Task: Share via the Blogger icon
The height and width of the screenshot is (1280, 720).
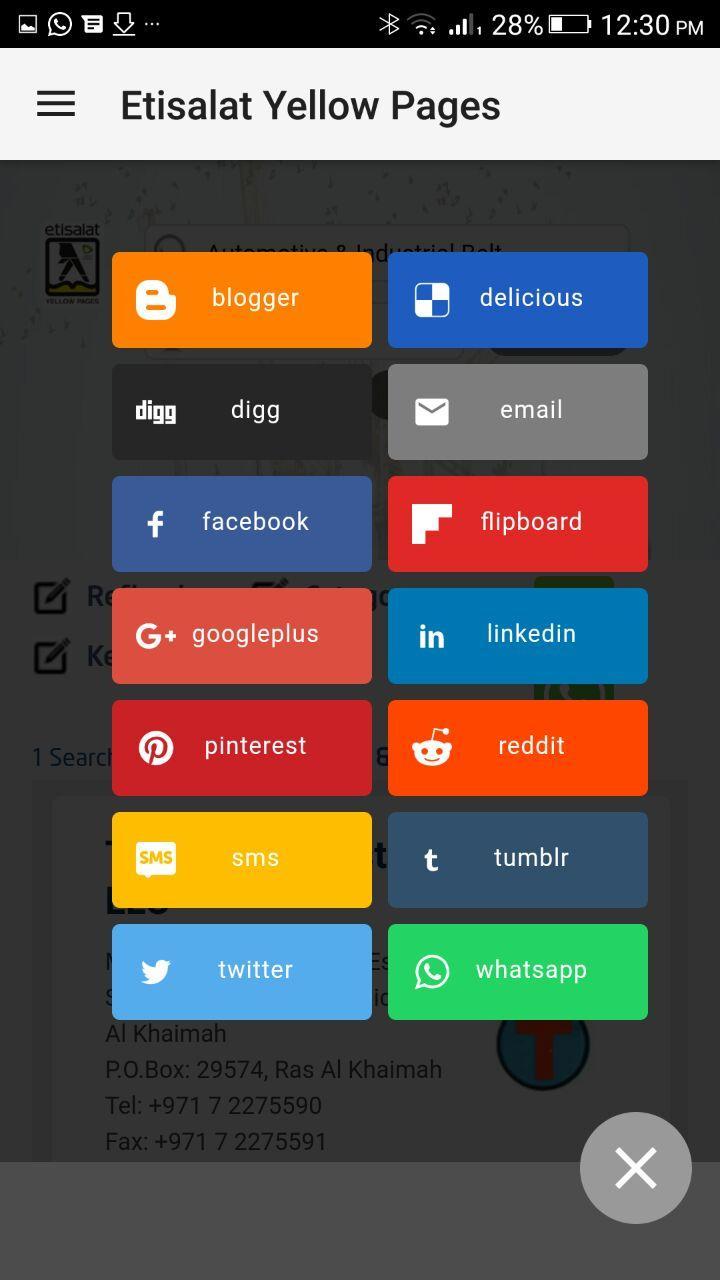Action: pos(155,297)
